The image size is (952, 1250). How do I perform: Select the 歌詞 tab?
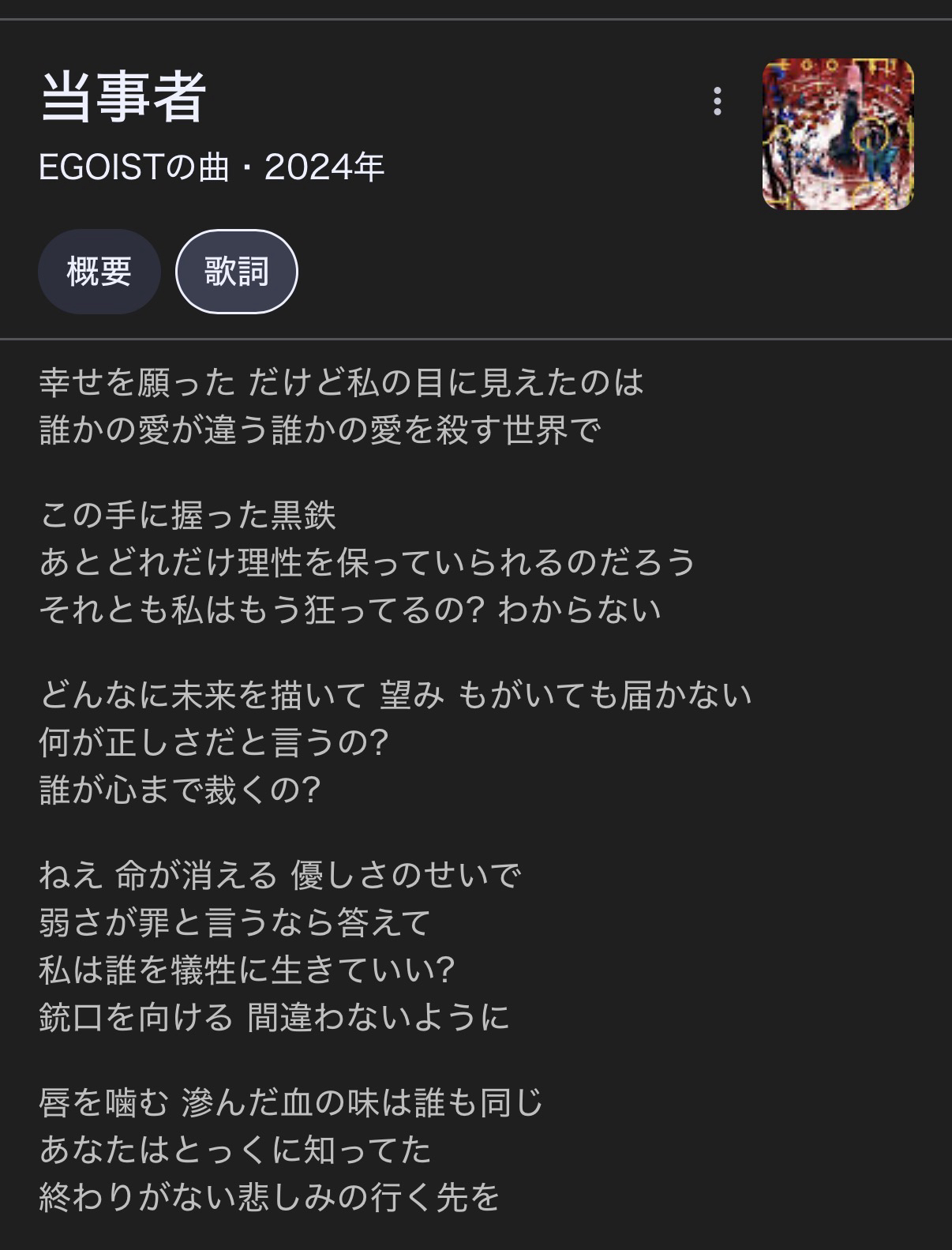click(236, 272)
